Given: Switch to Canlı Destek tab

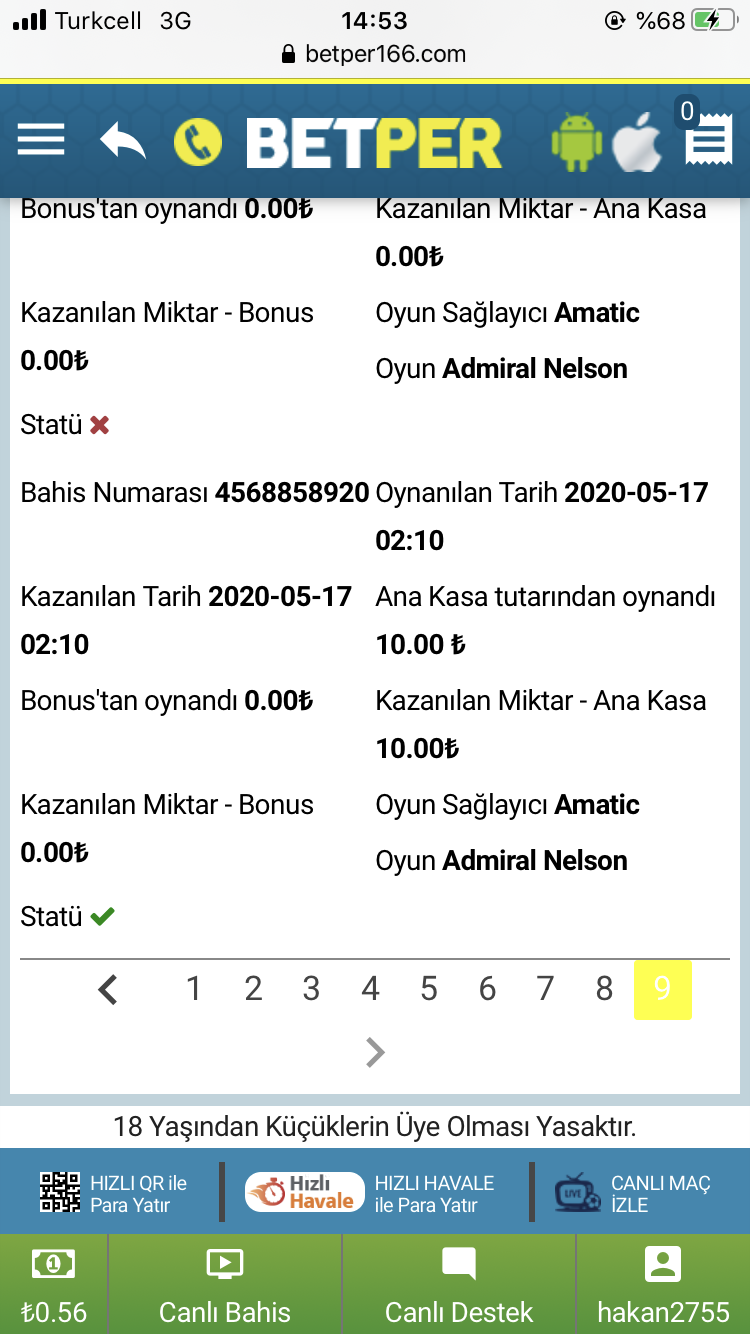Looking at the screenshot, I should (x=459, y=1285).
